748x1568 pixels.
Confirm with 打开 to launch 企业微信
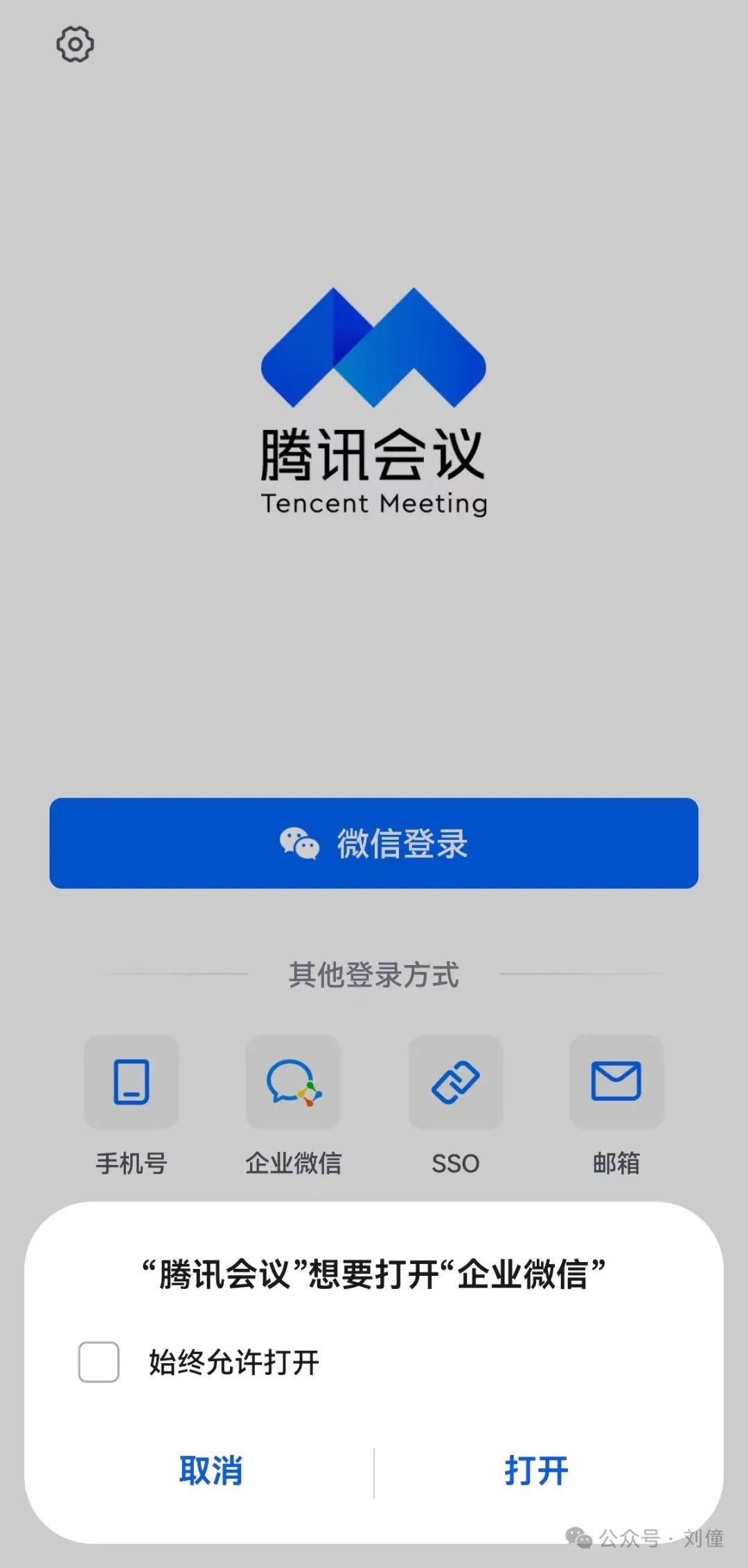coord(536,1470)
